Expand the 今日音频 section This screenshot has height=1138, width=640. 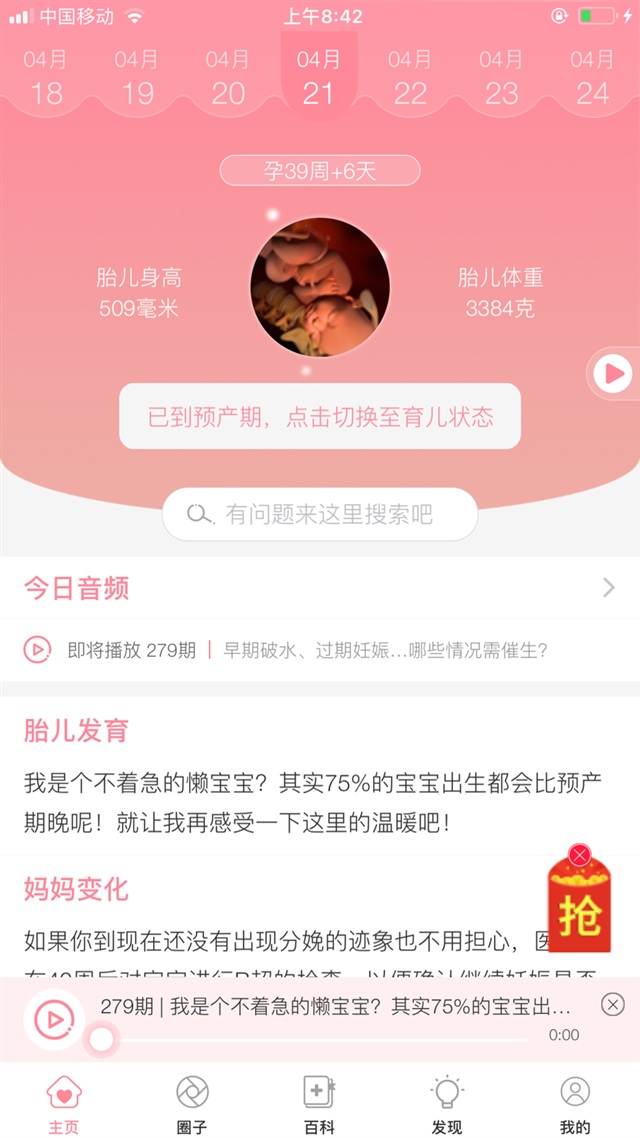(x=608, y=588)
